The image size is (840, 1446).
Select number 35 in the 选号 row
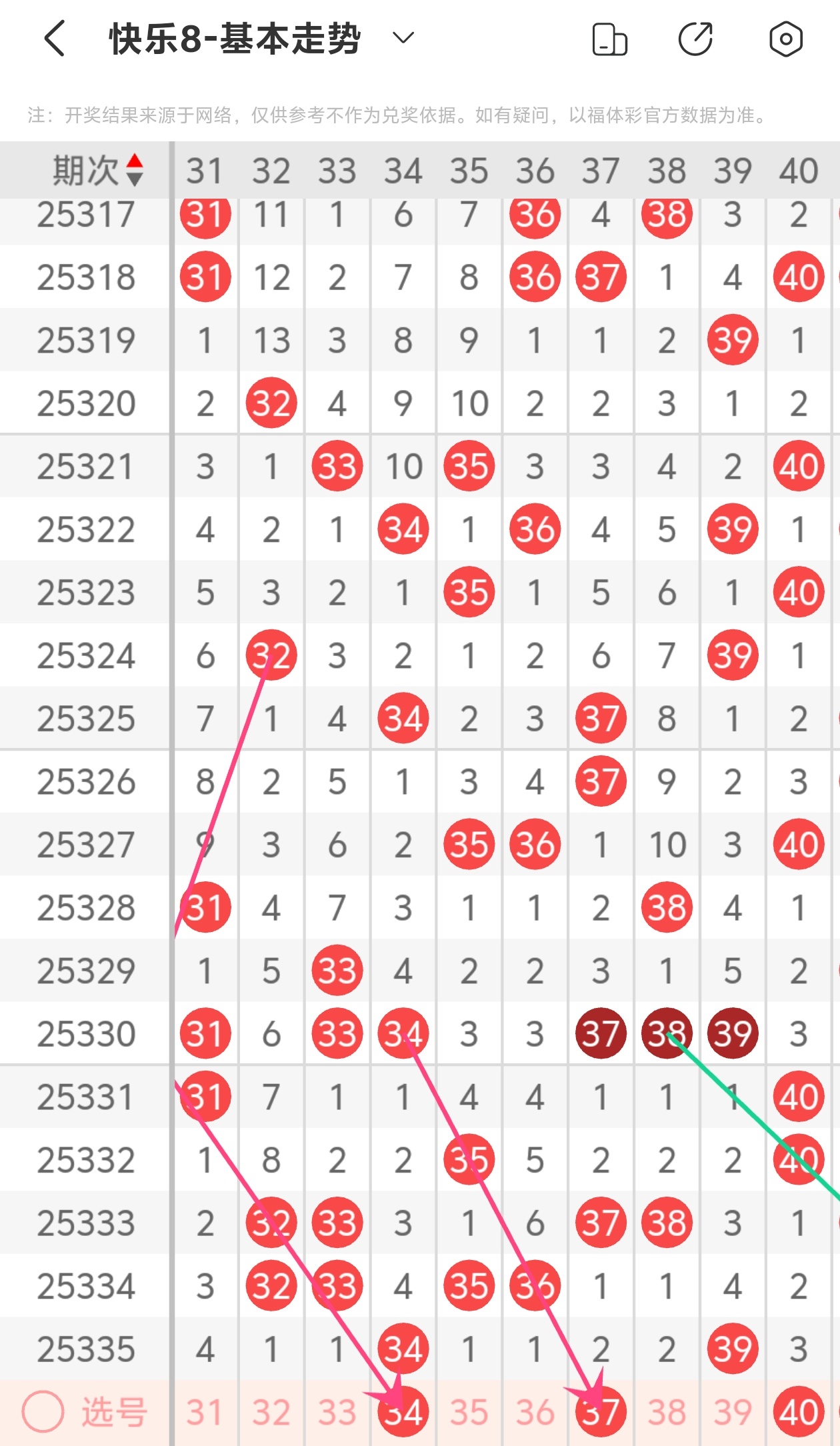[x=469, y=1411]
